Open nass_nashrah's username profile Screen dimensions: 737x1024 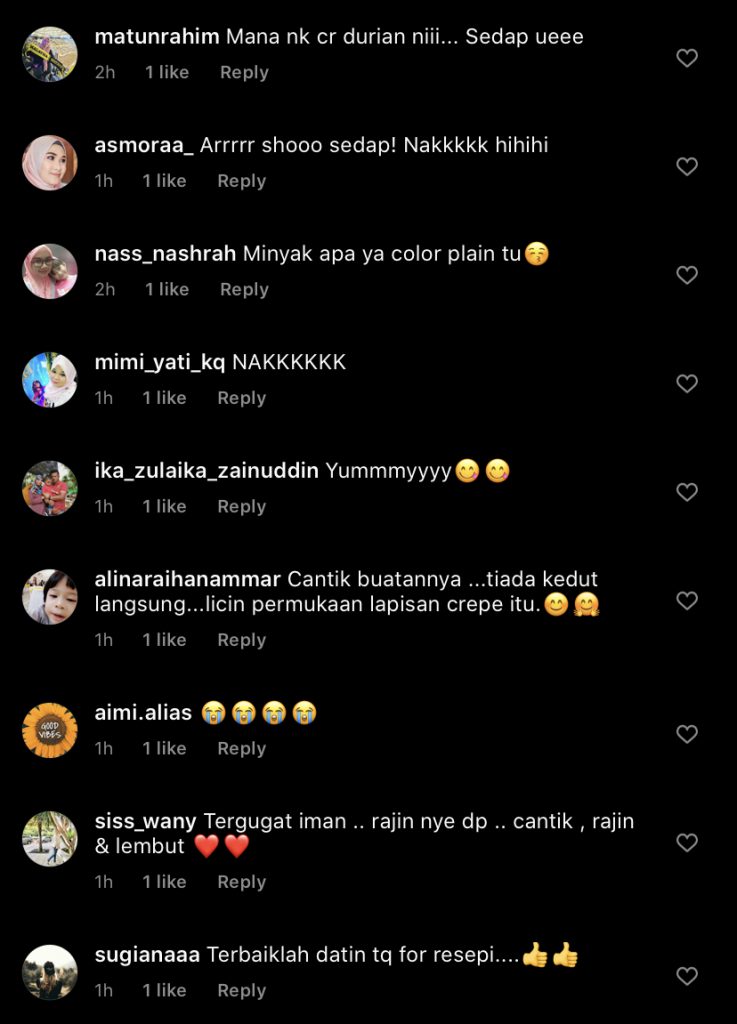(x=165, y=254)
